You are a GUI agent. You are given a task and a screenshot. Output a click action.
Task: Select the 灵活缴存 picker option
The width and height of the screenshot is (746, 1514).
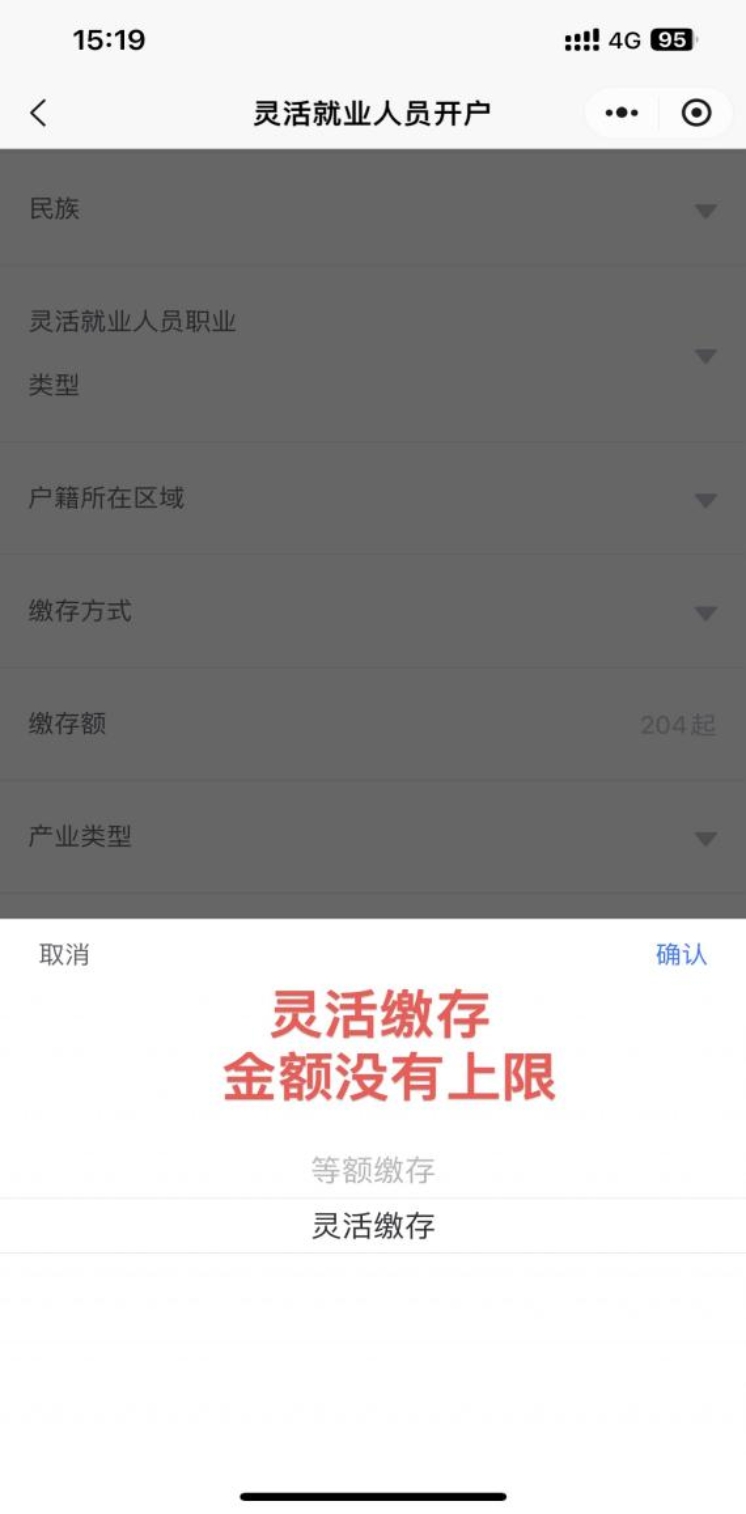click(x=373, y=1226)
